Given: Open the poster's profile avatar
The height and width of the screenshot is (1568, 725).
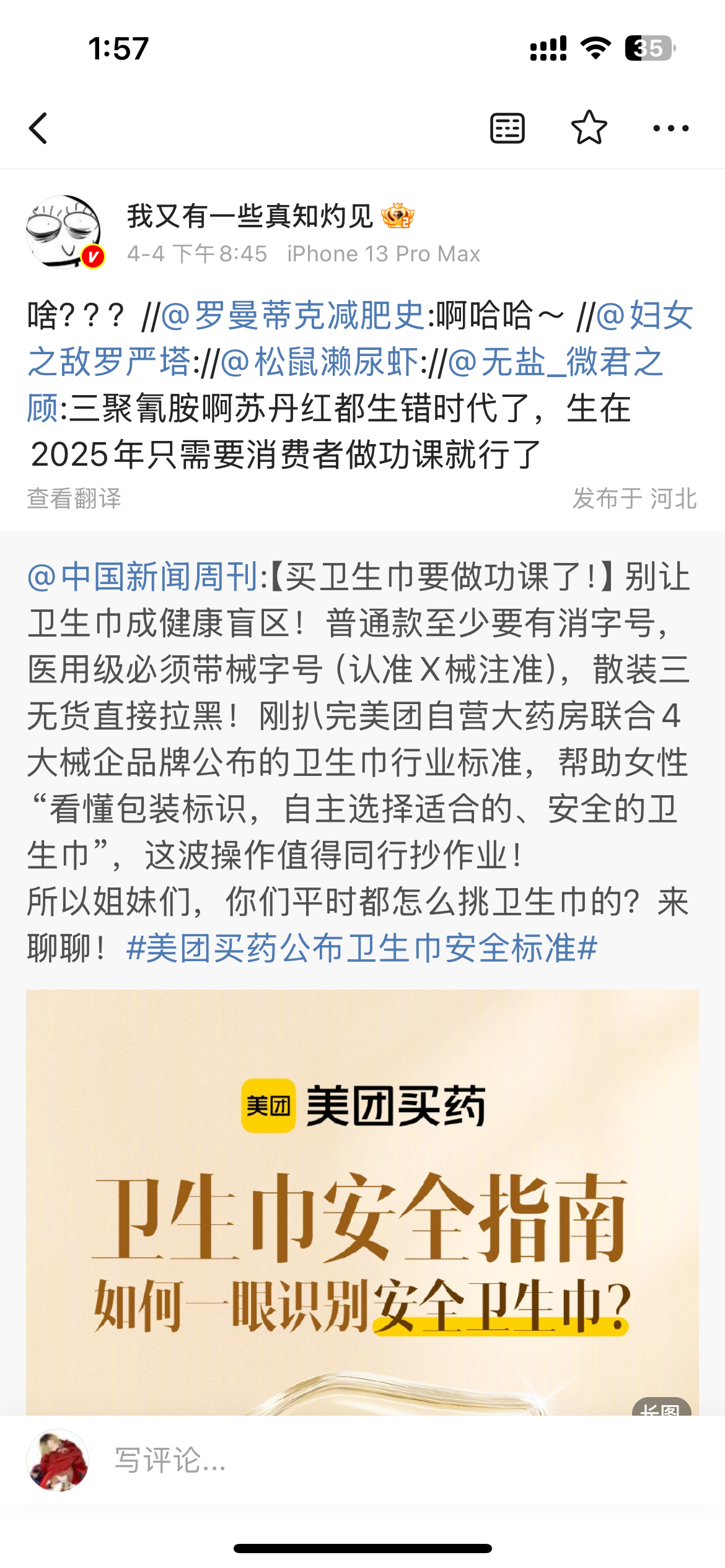Looking at the screenshot, I should (64, 232).
